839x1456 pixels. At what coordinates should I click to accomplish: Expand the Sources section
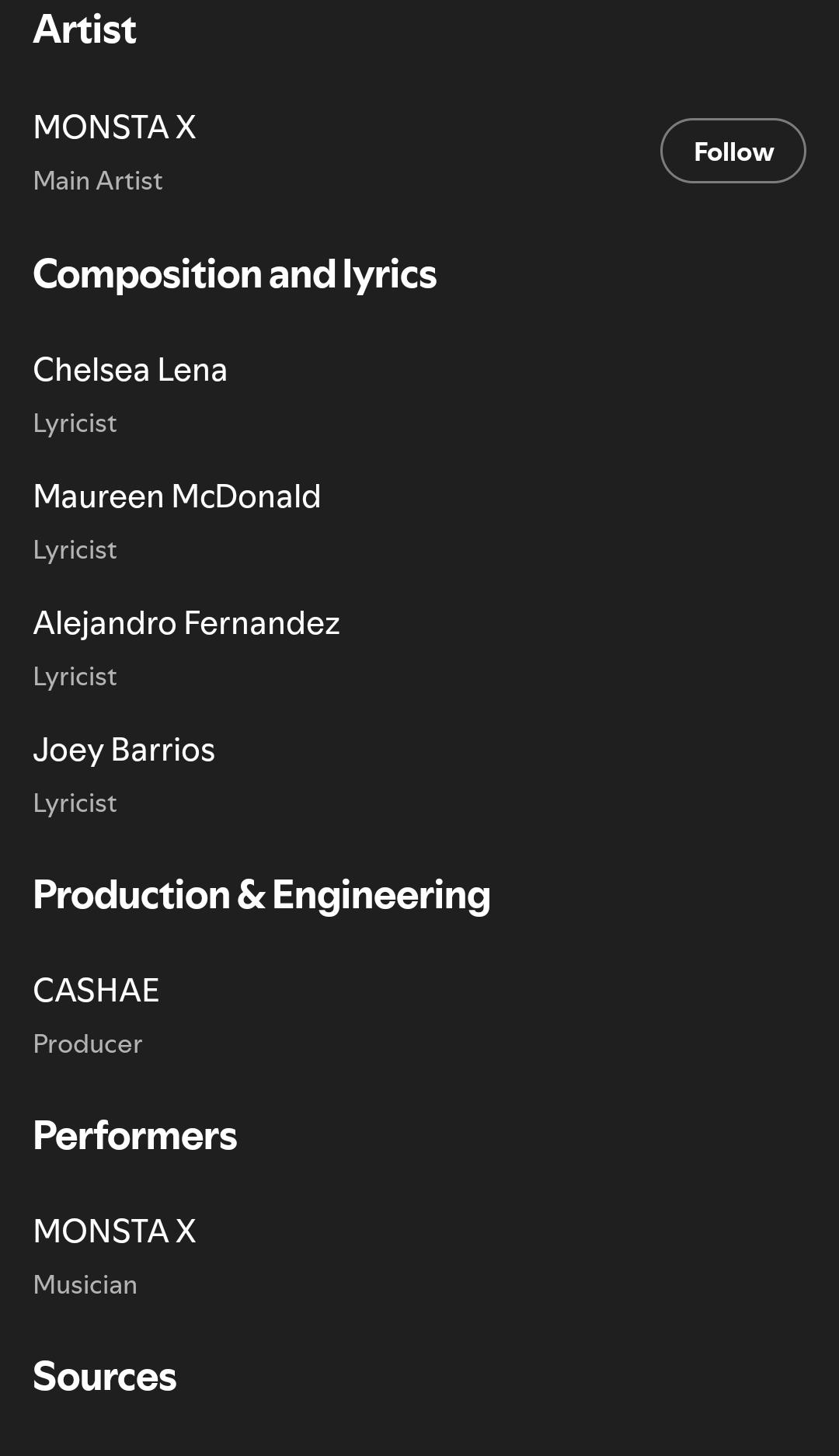(x=105, y=1376)
